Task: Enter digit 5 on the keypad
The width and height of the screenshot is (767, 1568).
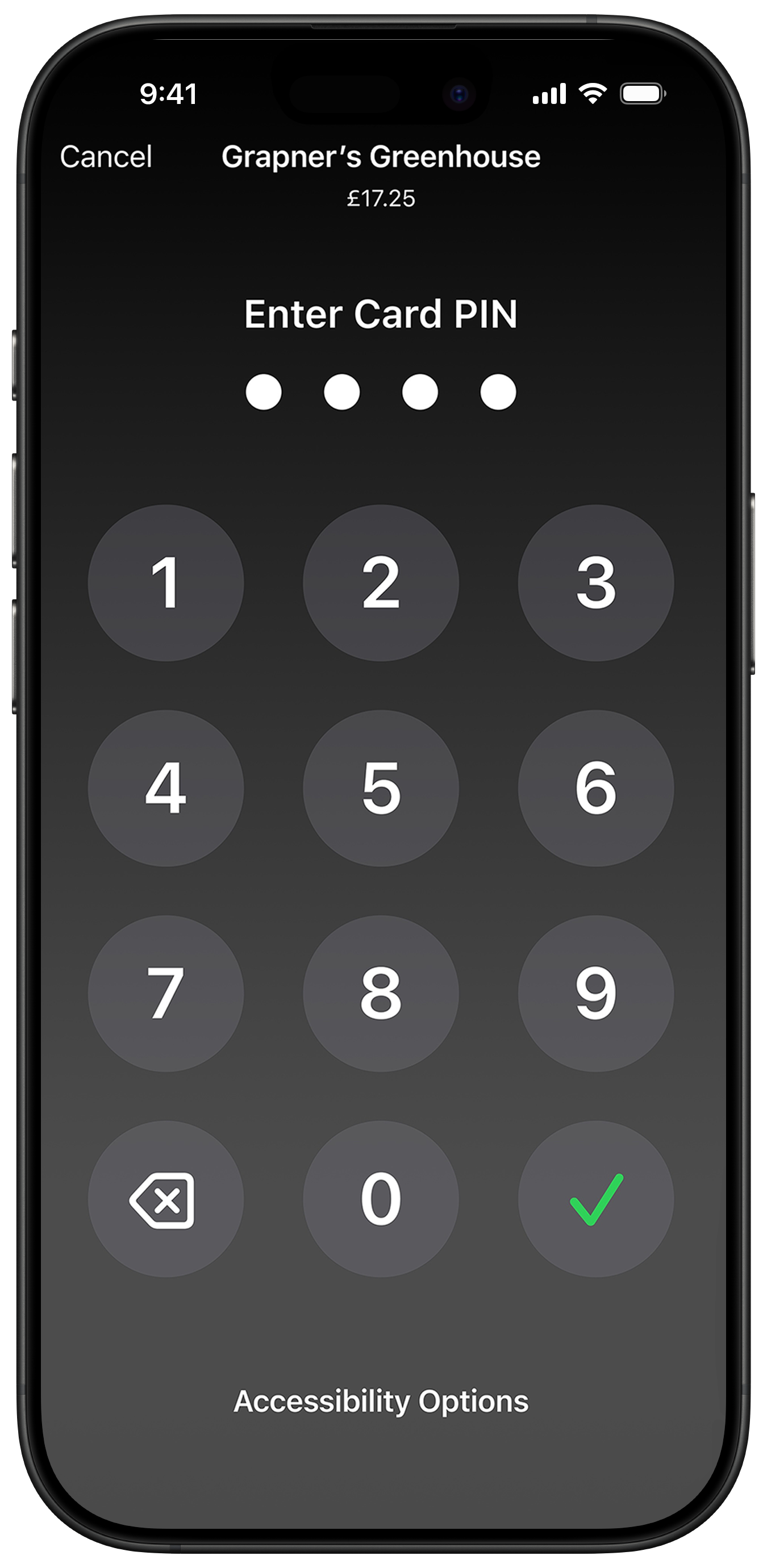Action: click(381, 787)
